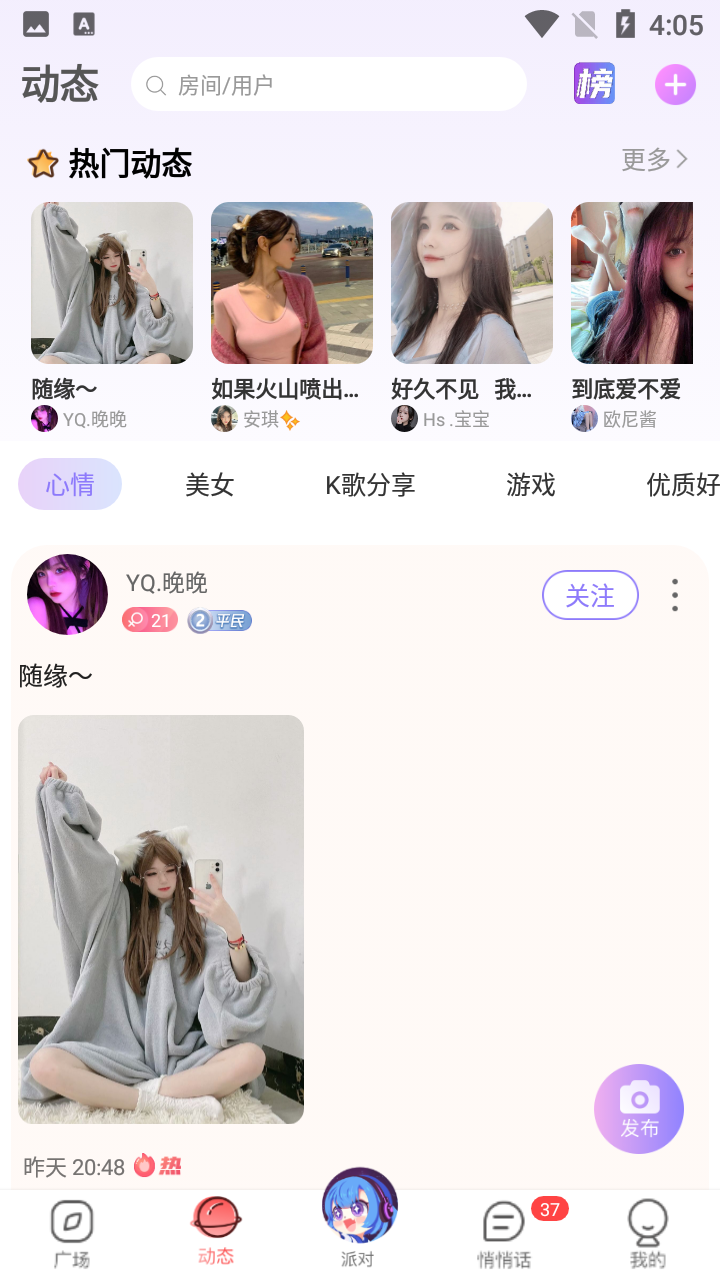Open the 悄悄话 messages tab
Viewport: 720px width, 1280px height.
pos(504,1232)
